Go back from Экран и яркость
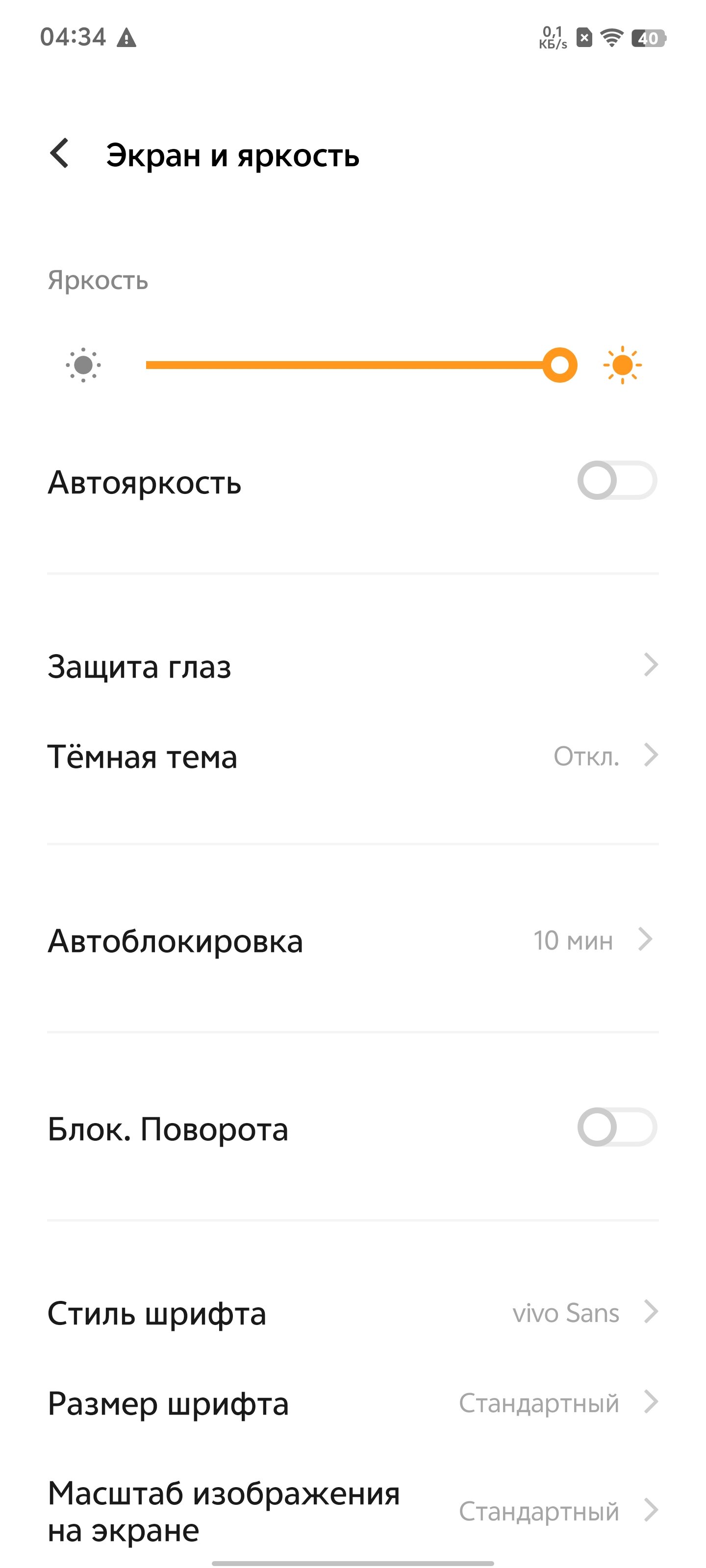The width and height of the screenshot is (706, 1568). [60, 153]
